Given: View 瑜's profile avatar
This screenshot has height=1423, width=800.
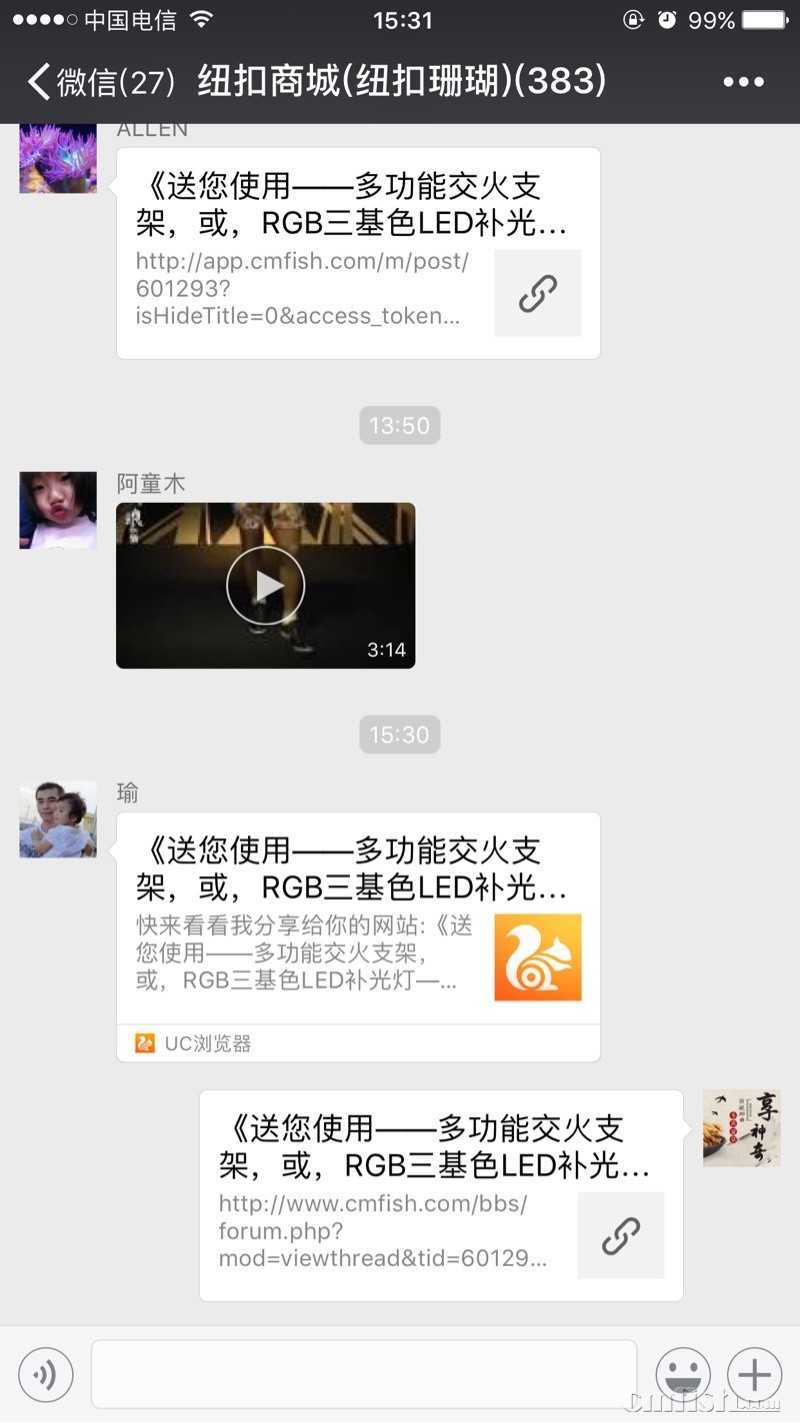Looking at the screenshot, I should point(58,820).
